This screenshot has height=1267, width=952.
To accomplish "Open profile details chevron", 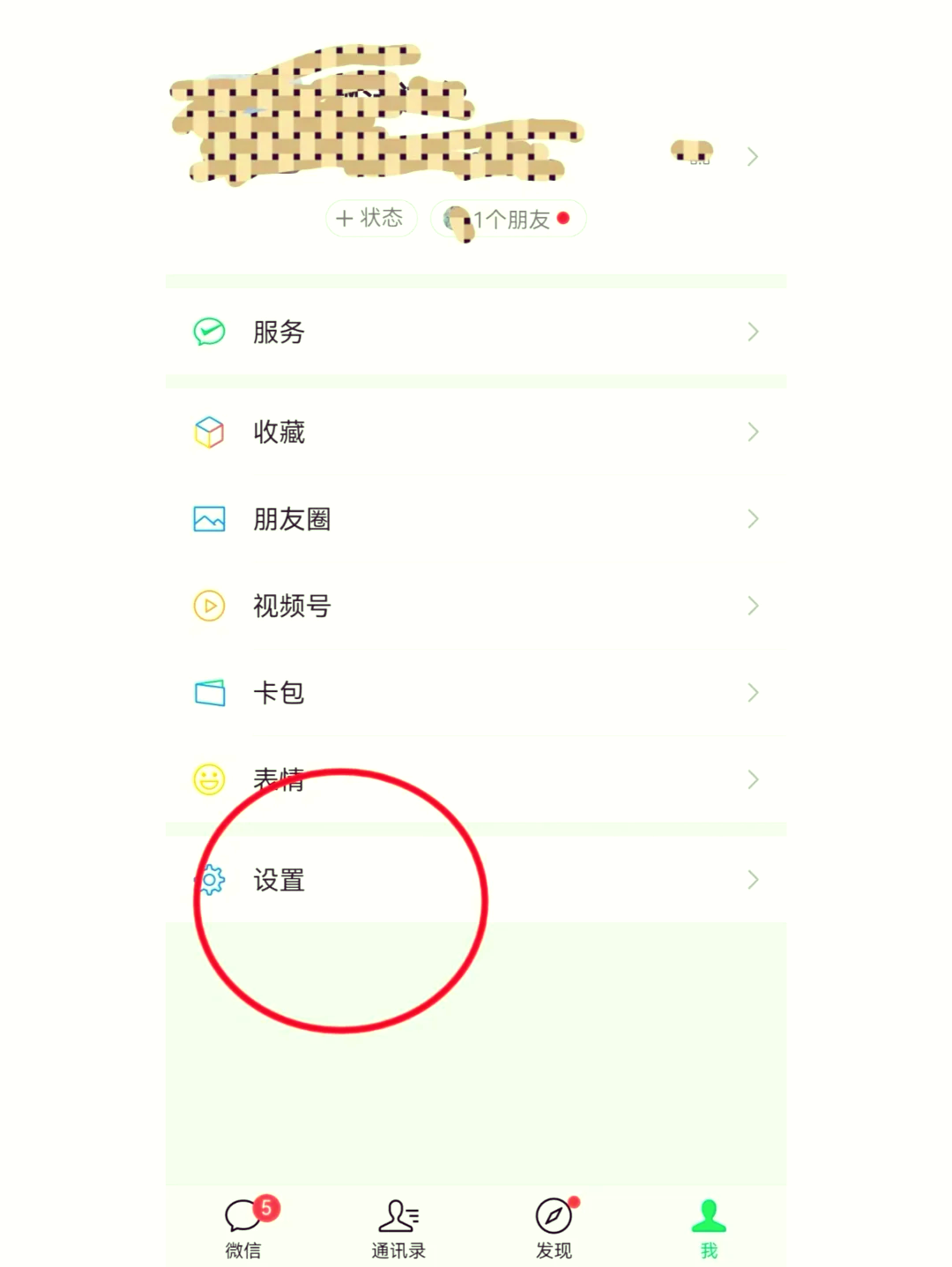I will [x=752, y=157].
